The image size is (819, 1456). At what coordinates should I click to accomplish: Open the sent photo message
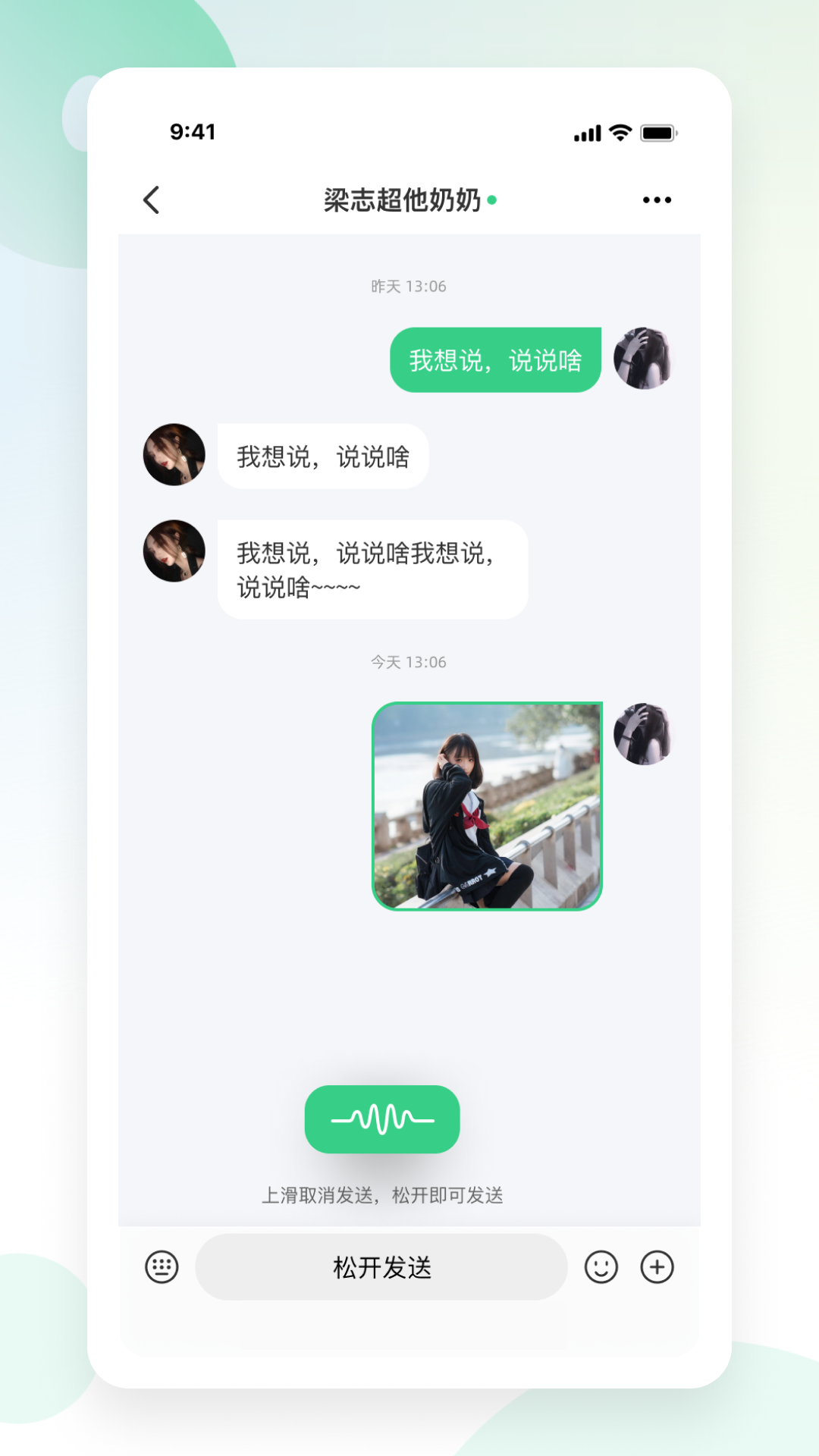tap(488, 806)
